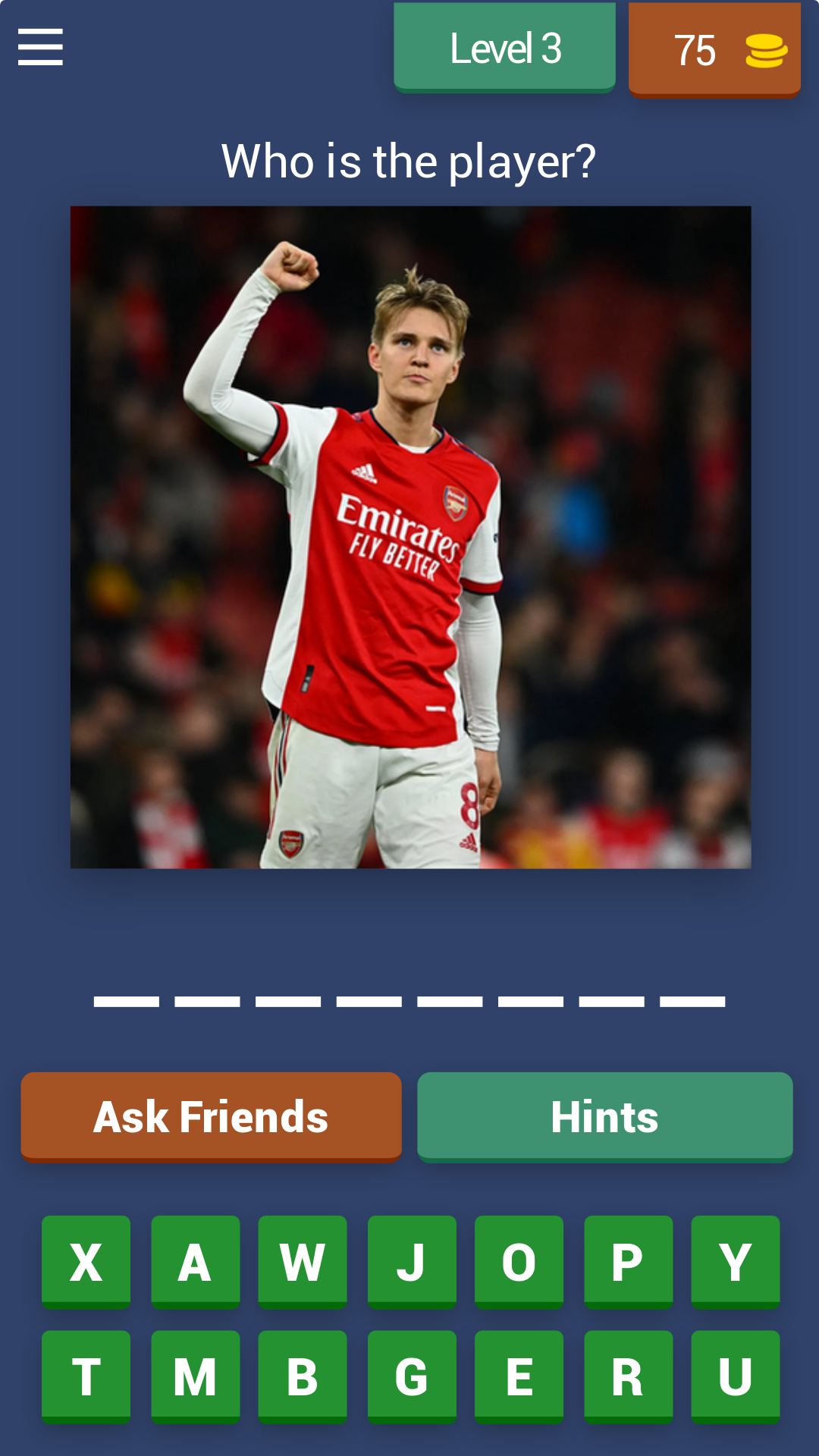Open the hamburger navigation menu
The image size is (819, 1456).
39,47
